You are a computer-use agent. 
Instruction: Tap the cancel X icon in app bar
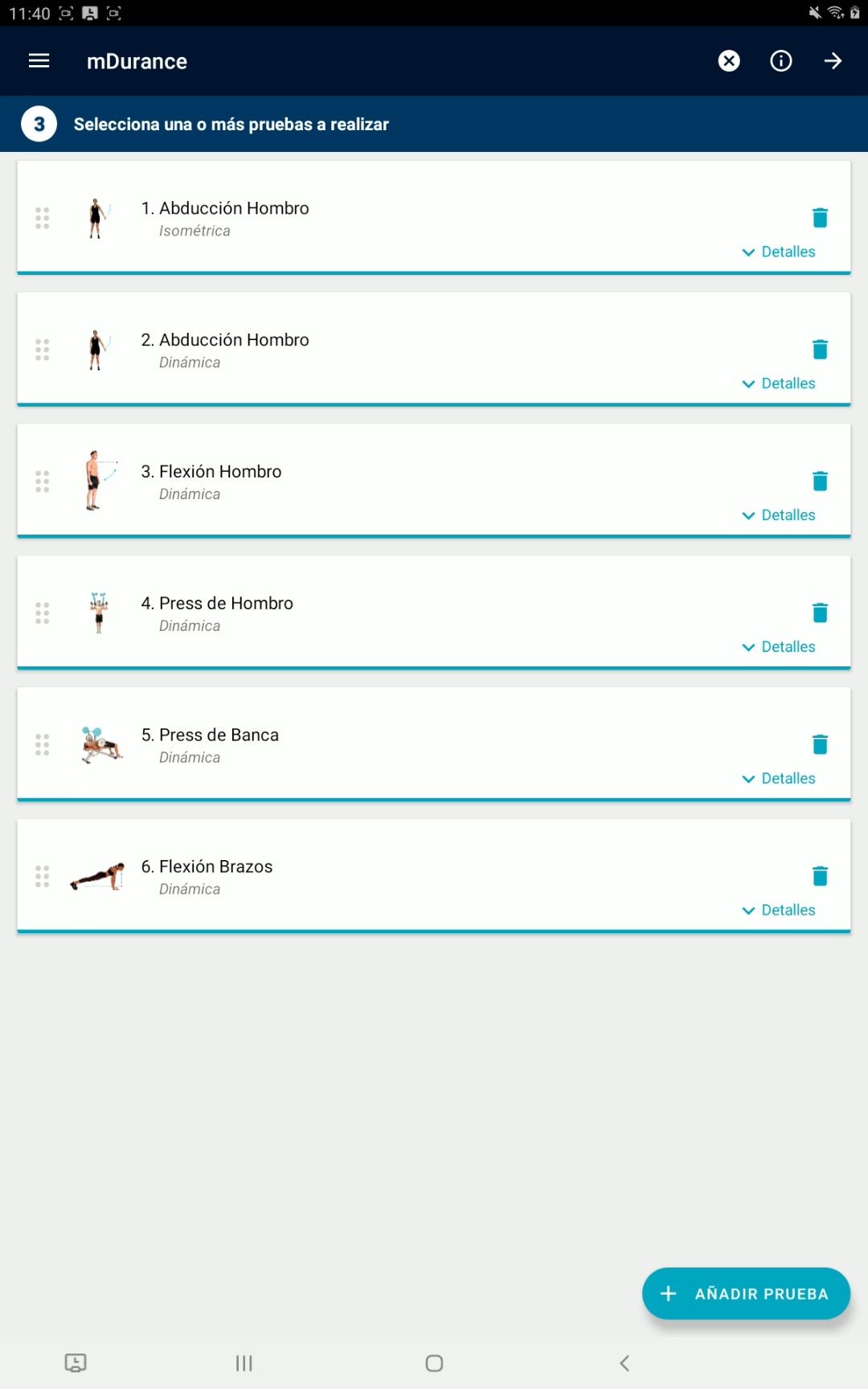pos(729,61)
